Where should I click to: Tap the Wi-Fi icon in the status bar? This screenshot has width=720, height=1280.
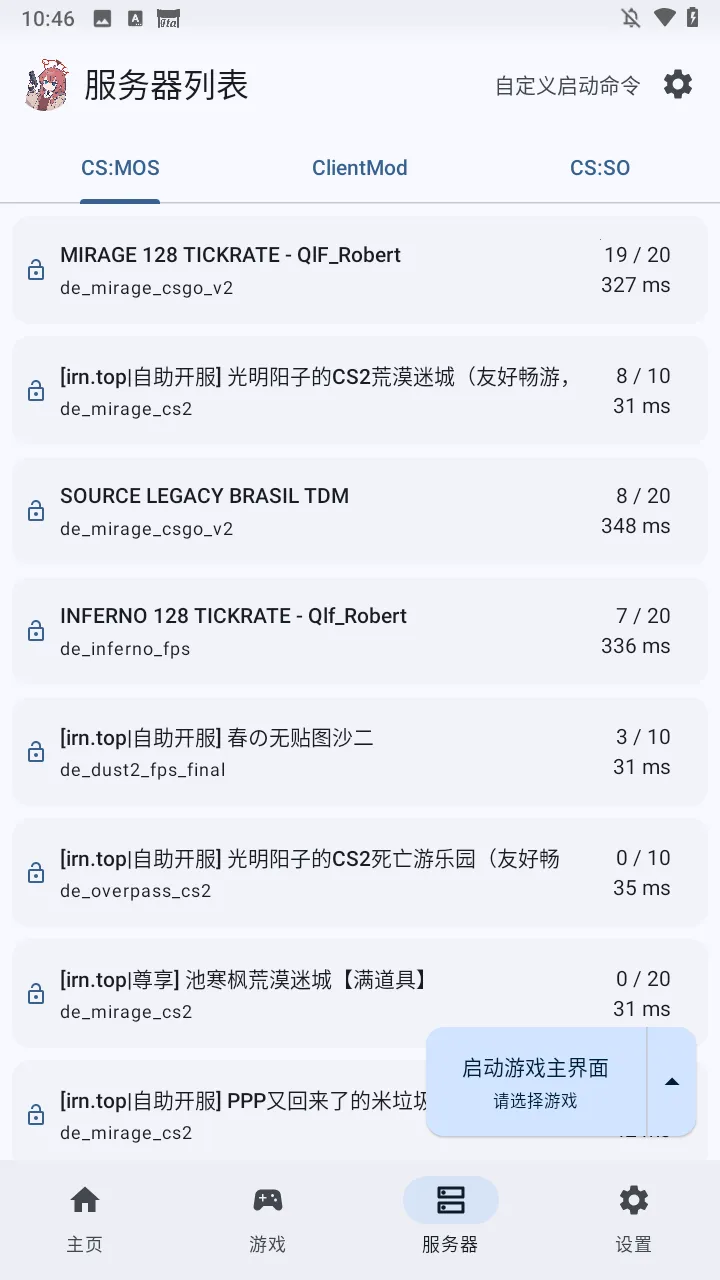tap(666, 16)
